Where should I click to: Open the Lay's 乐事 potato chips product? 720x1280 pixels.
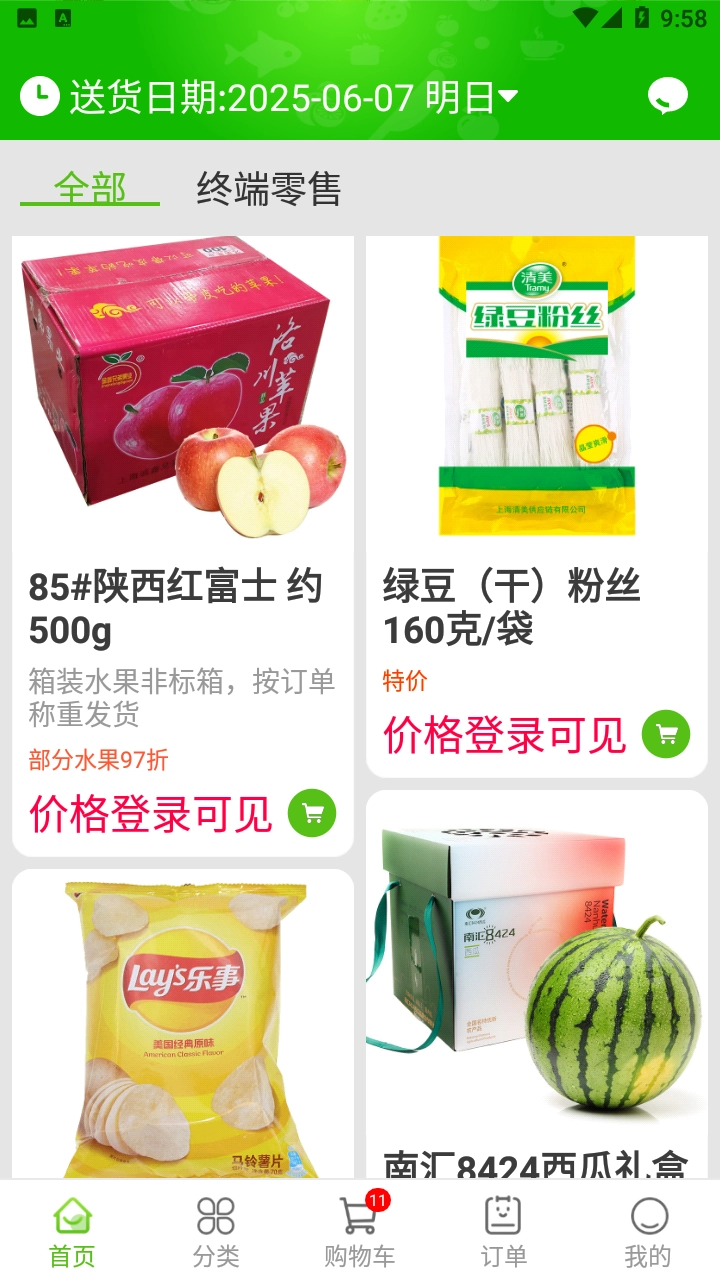[x=182, y=1030]
